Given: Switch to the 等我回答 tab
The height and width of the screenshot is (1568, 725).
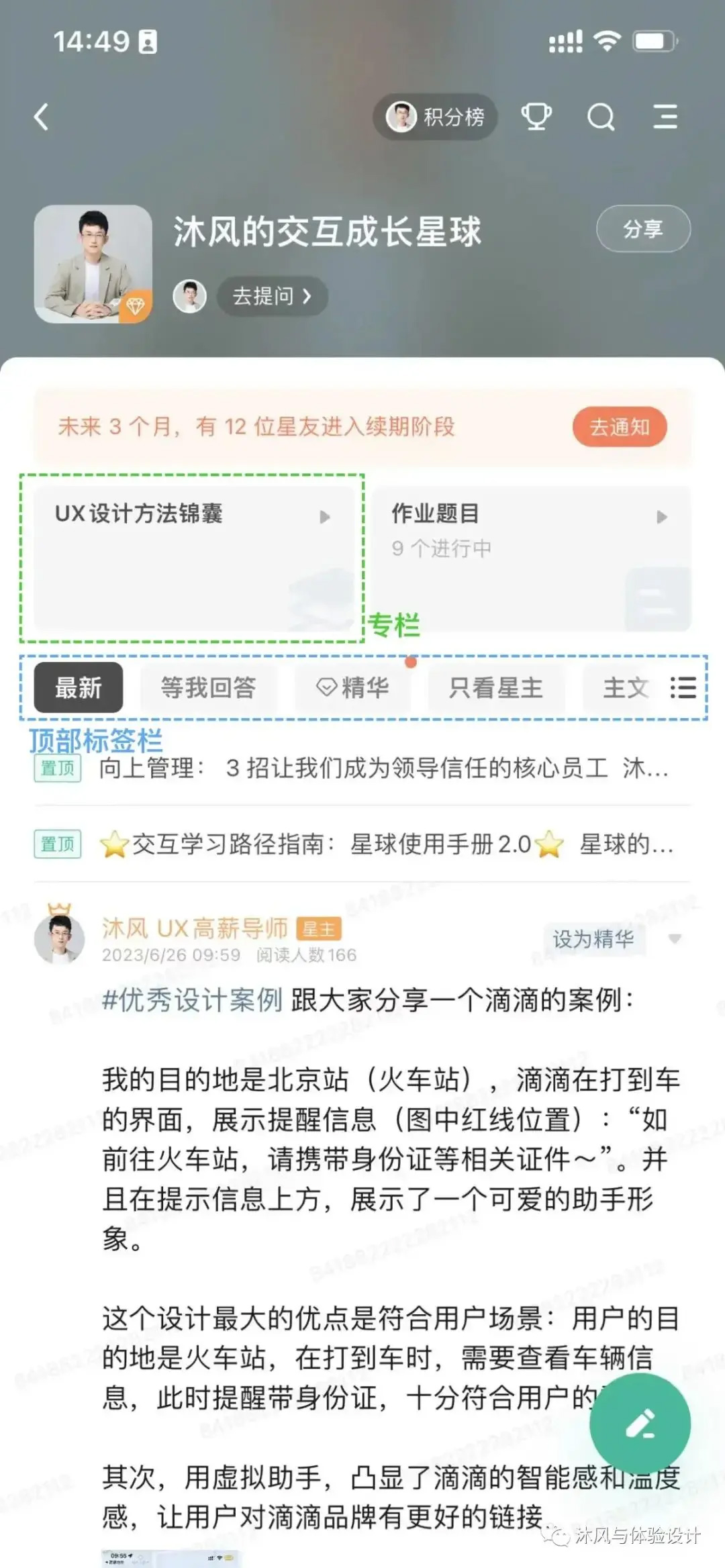Looking at the screenshot, I should (208, 687).
